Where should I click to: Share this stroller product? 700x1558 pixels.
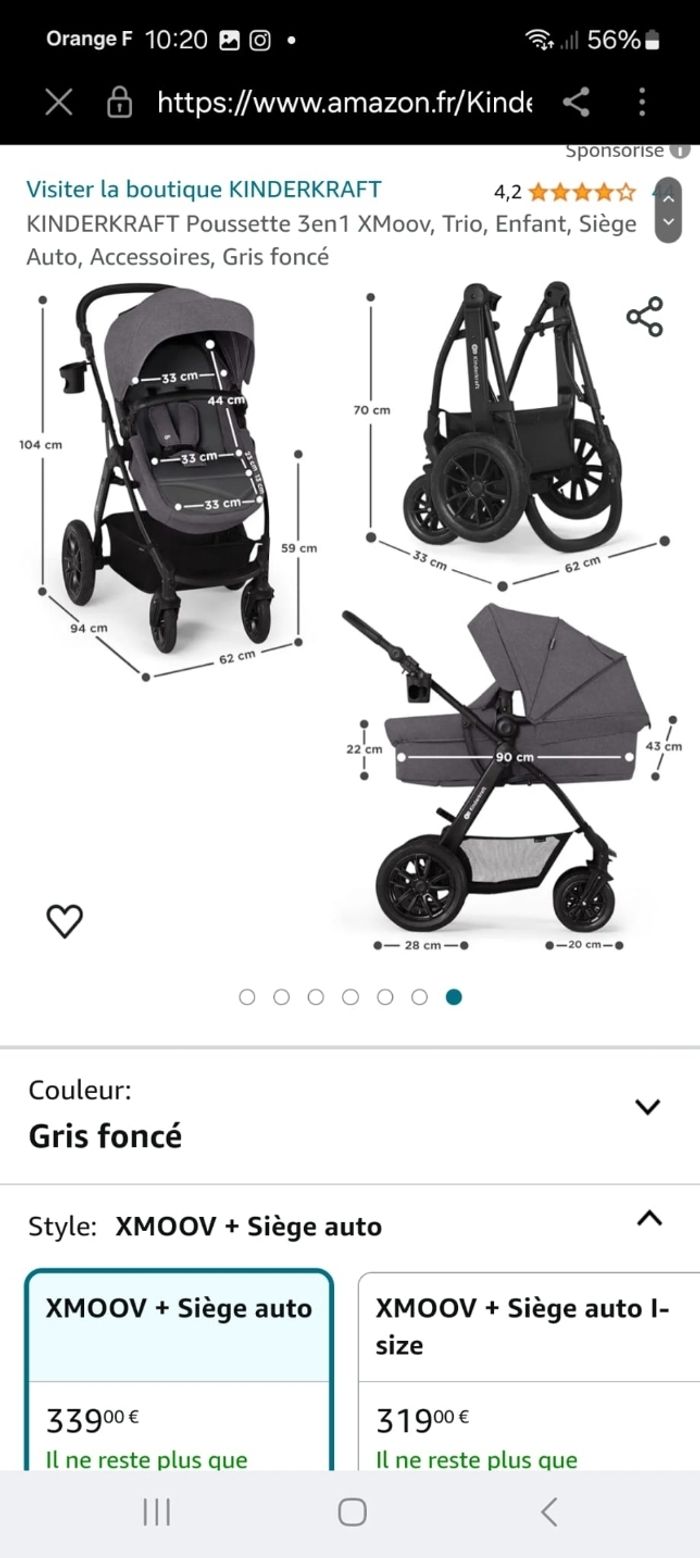coord(645,317)
